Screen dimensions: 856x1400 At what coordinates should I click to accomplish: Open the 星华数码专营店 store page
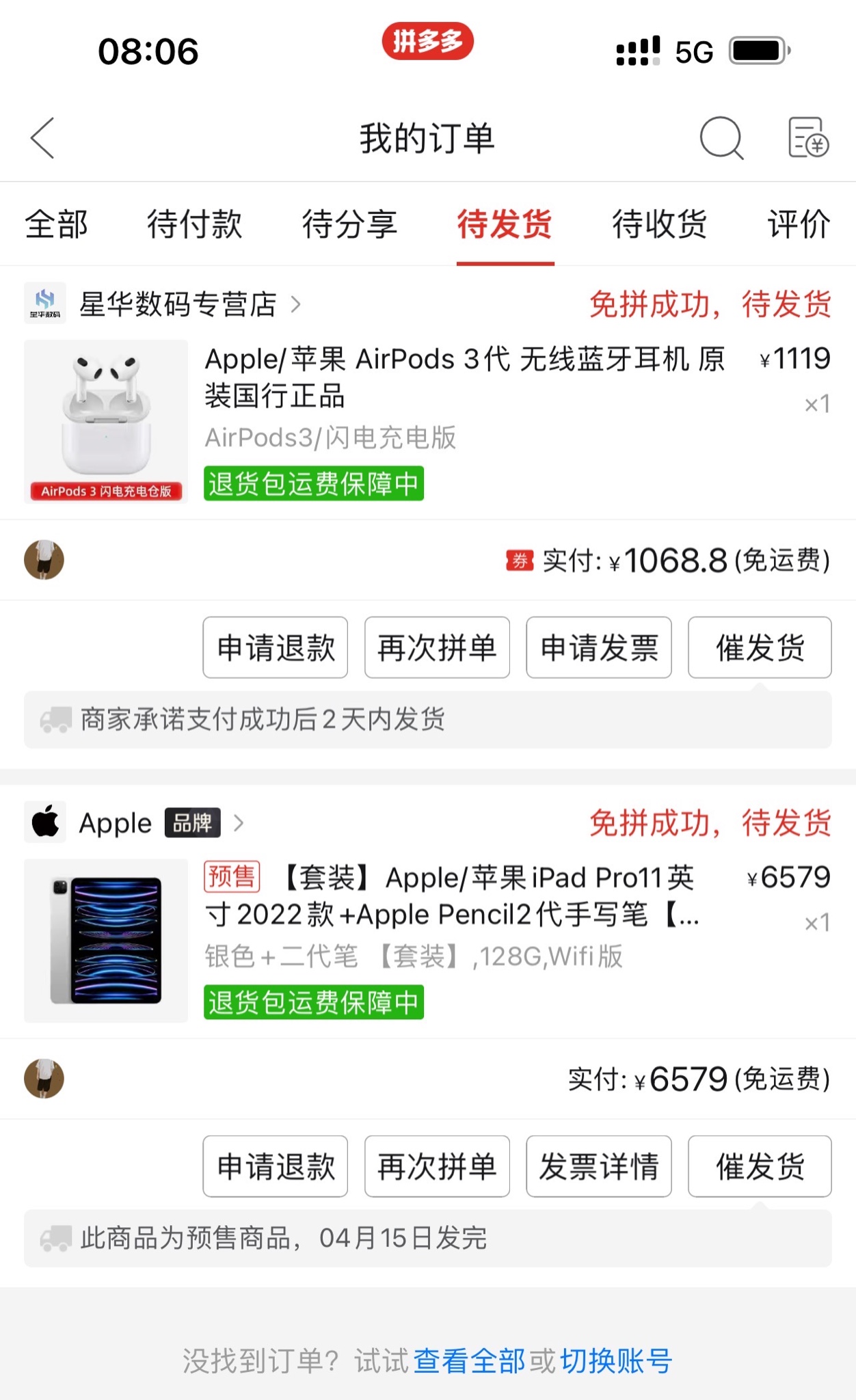[178, 304]
